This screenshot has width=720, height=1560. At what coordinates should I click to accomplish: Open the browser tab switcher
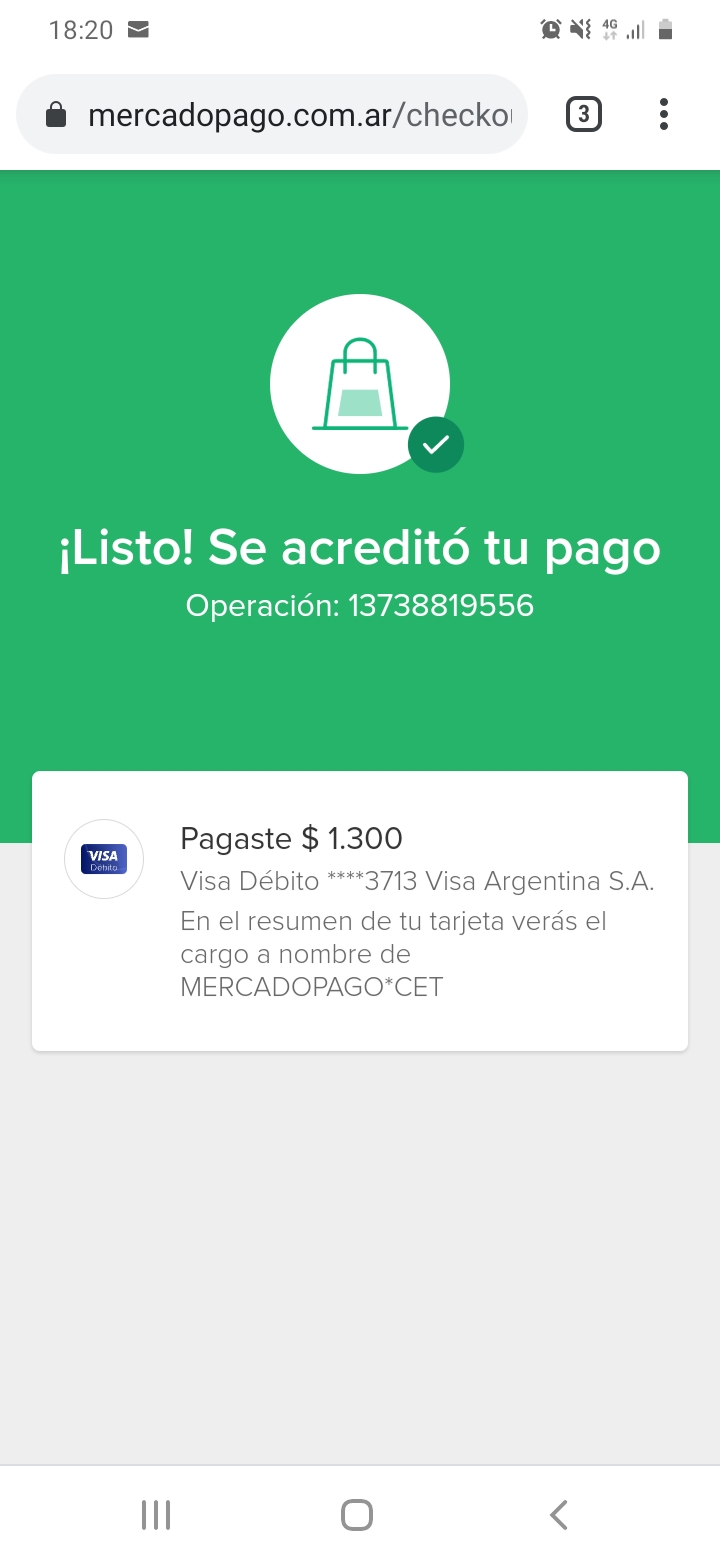click(x=583, y=115)
